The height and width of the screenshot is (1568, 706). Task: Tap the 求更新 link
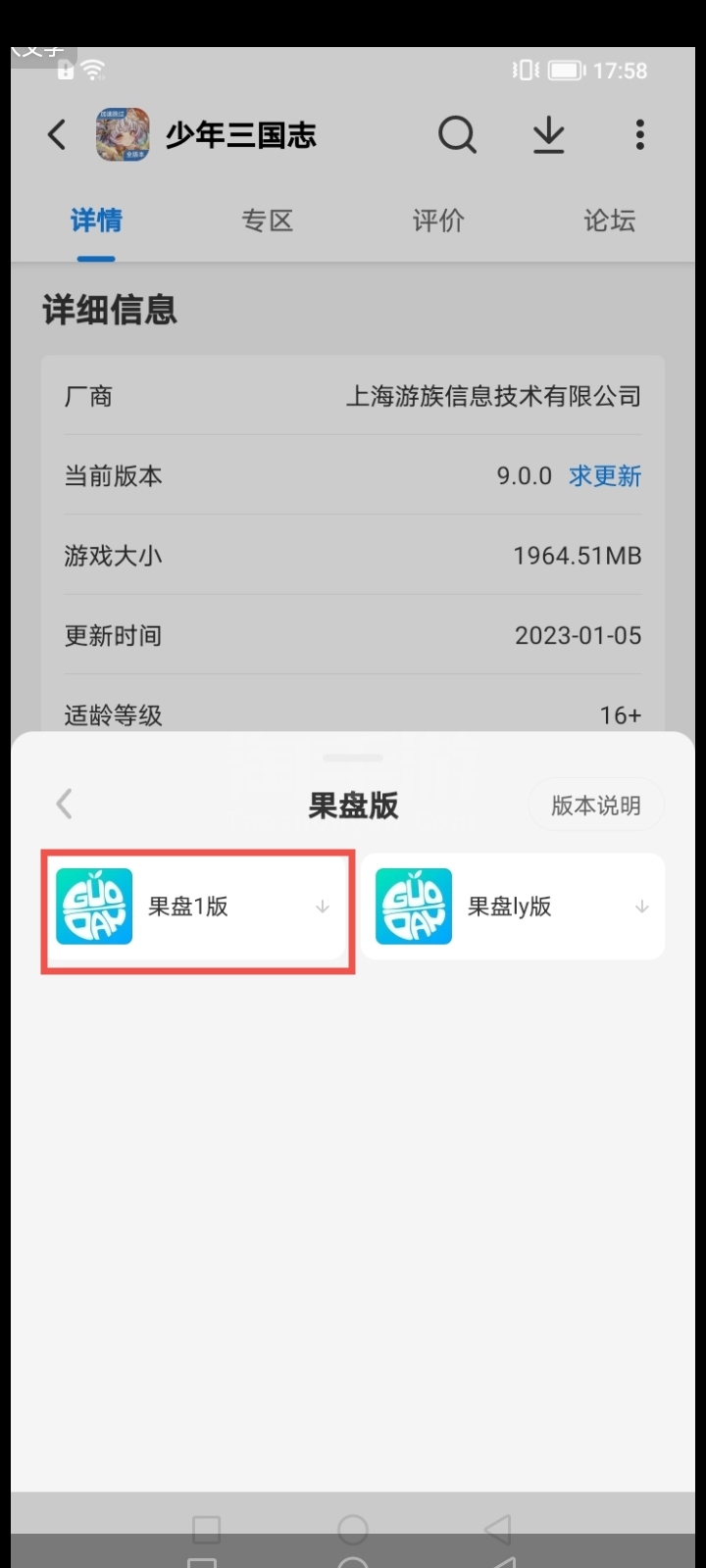[x=604, y=476]
